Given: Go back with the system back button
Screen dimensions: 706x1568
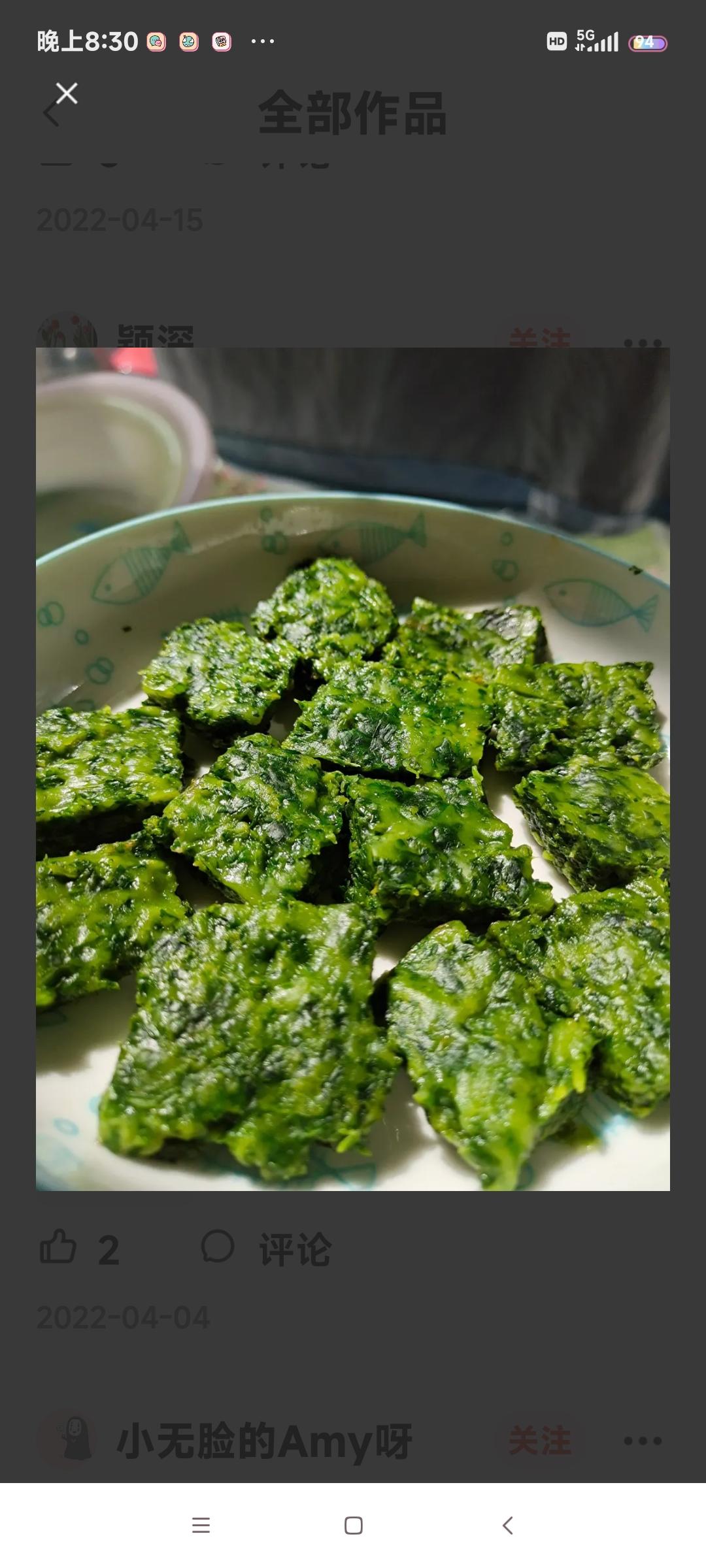Looking at the screenshot, I should pos(507,1526).
